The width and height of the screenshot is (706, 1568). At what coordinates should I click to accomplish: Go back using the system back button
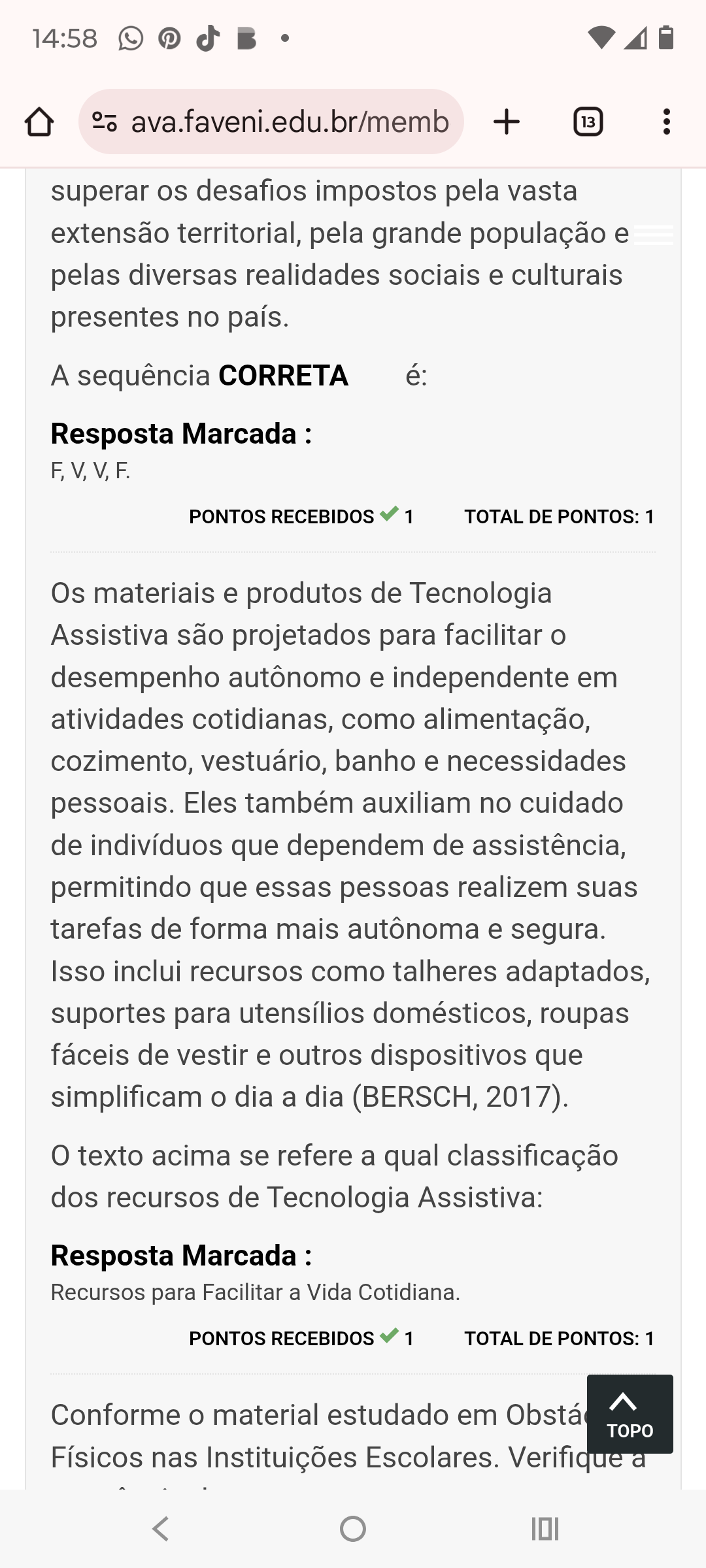[x=161, y=1529]
